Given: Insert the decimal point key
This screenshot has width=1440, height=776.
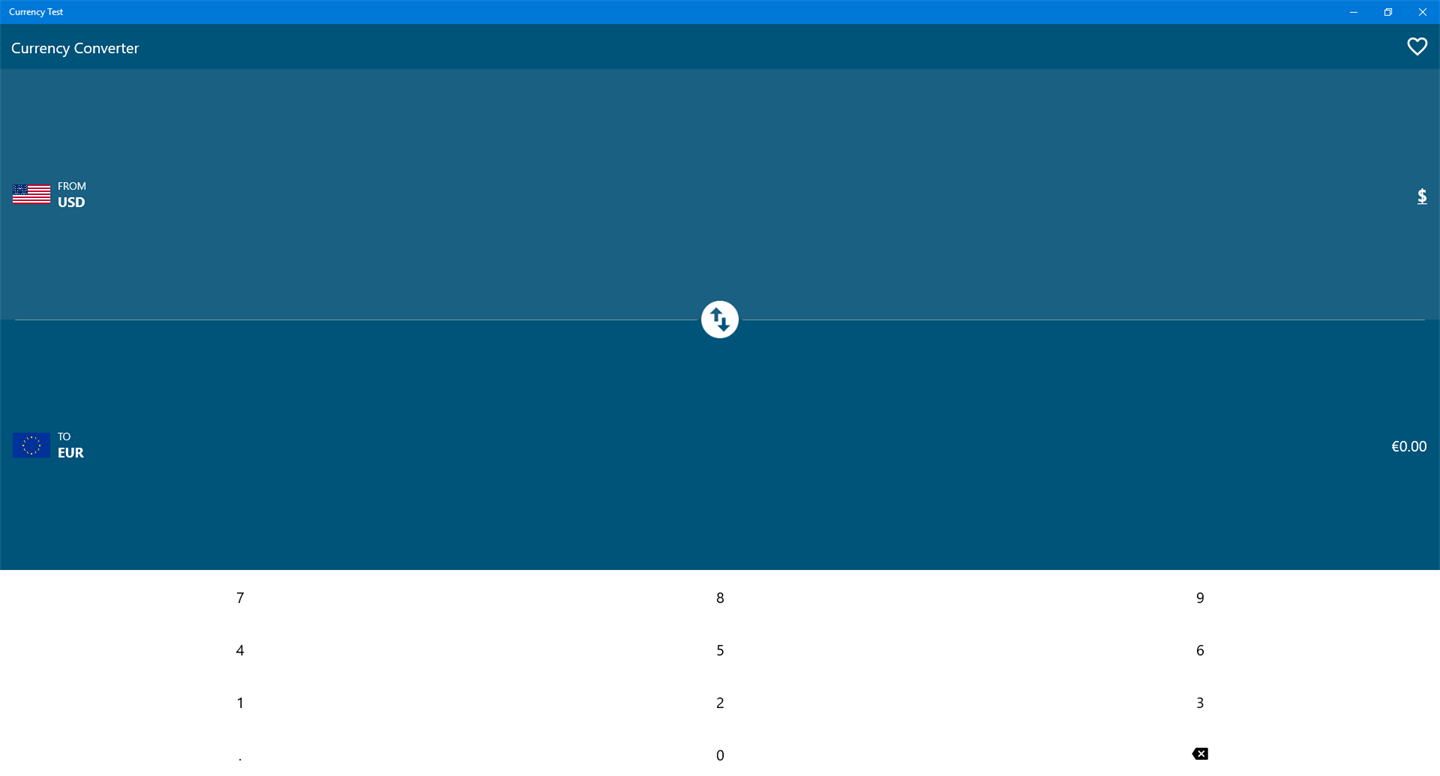Looking at the screenshot, I should (x=240, y=755).
